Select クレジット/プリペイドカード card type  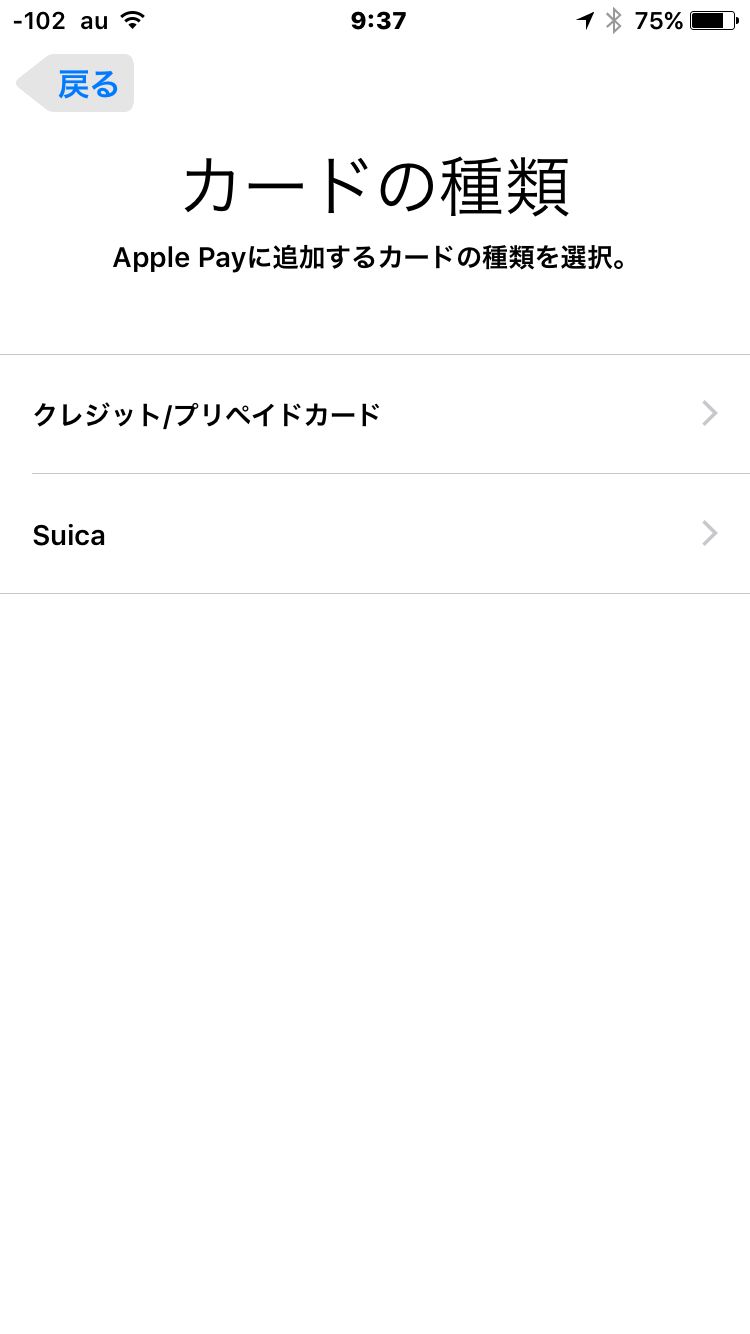375,414
